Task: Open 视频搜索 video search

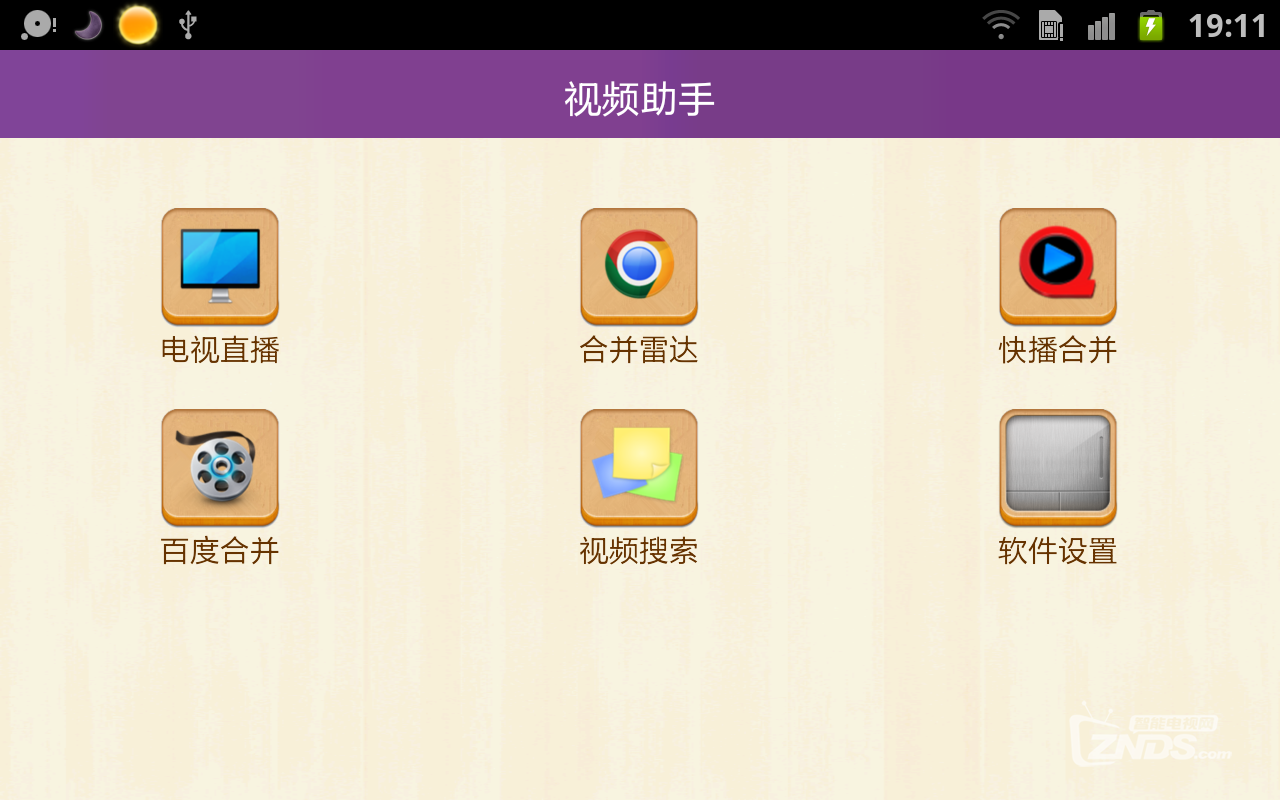Action: point(639,467)
